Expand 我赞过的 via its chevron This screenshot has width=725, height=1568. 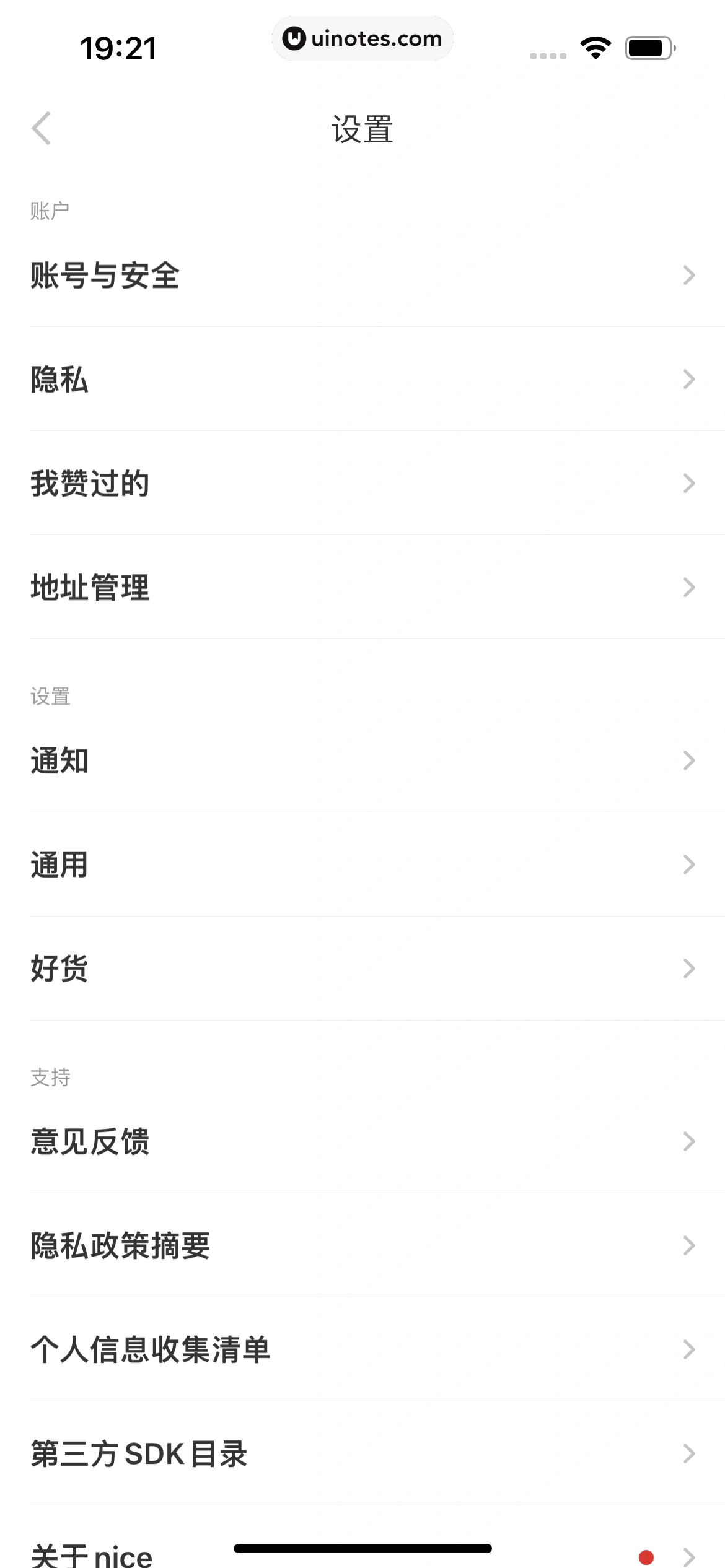(x=689, y=483)
